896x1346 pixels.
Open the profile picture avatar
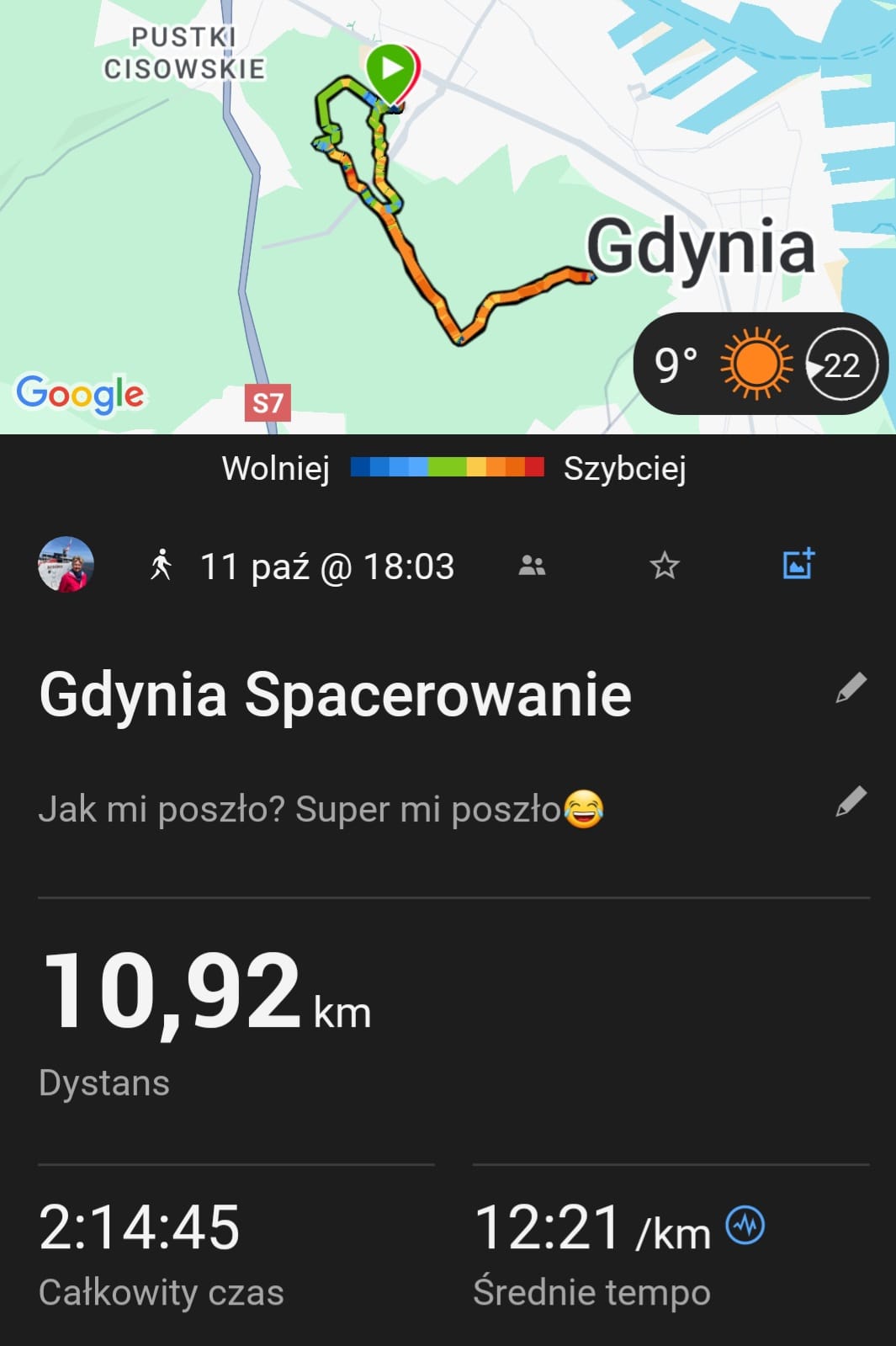click(x=66, y=564)
